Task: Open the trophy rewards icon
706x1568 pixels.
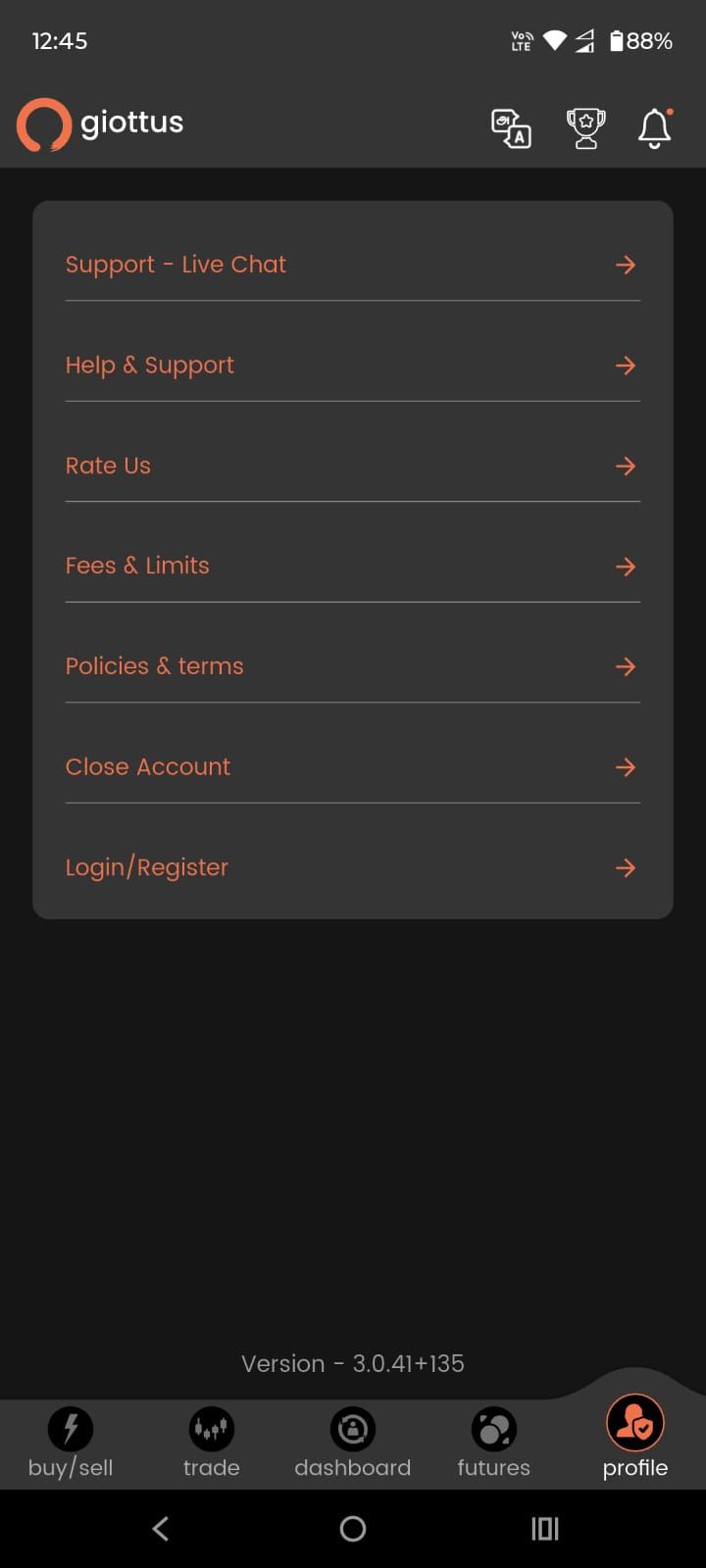Action: 585,127
